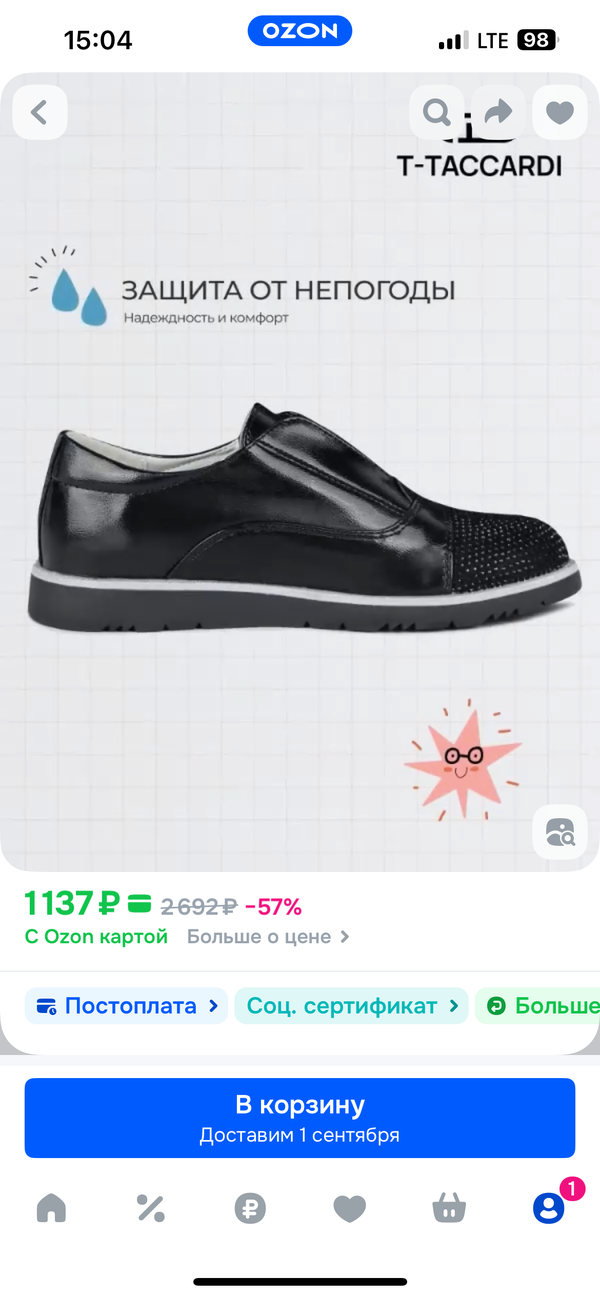The height and width of the screenshot is (1298, 600).
Task: Open the discounts percent tab
Action: click(150, 1209)
